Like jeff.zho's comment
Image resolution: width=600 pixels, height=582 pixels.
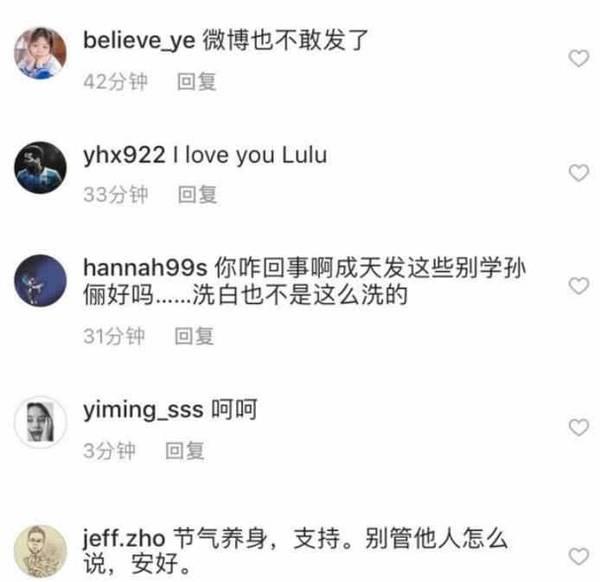click(x=578, y=555)
